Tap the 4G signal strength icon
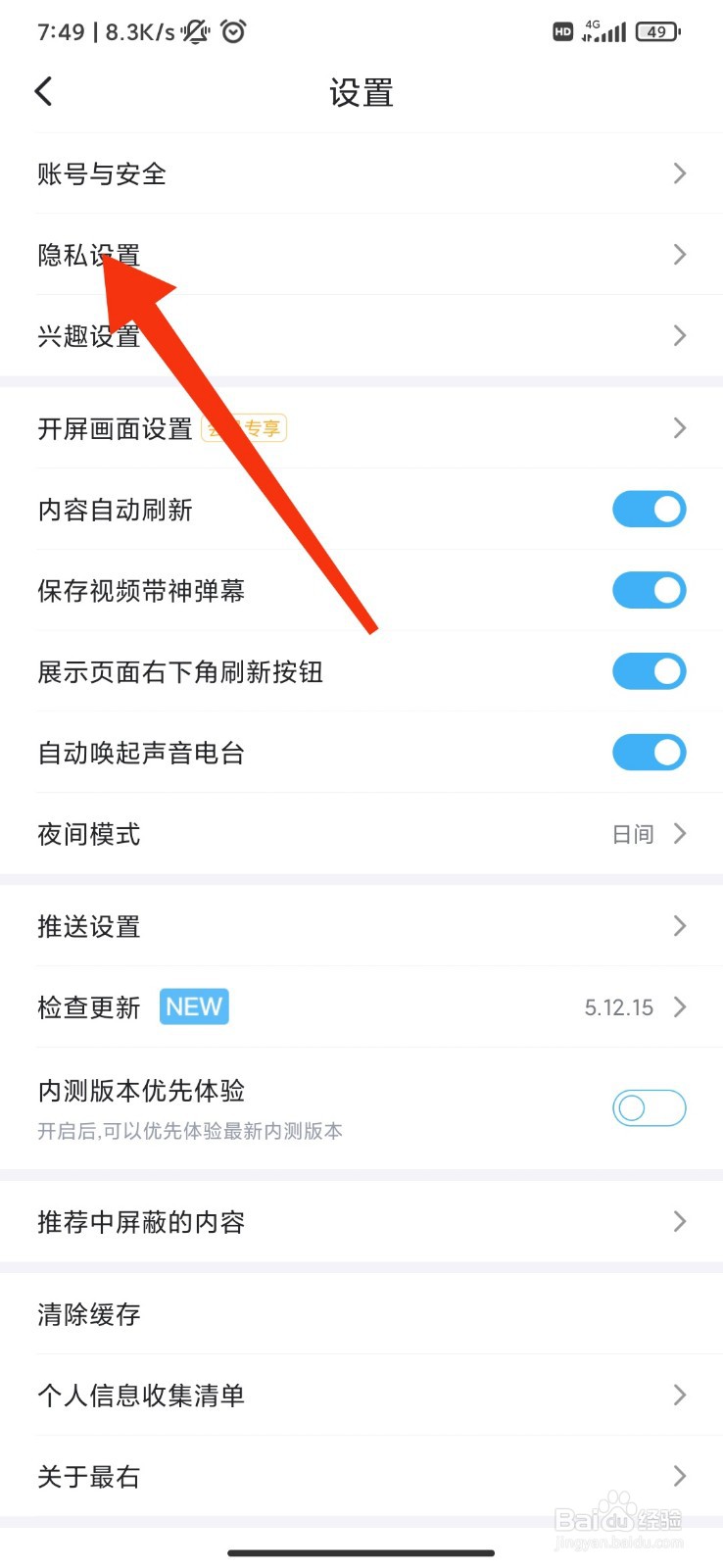Screen dimensions: 723x1568 [603, 31]
